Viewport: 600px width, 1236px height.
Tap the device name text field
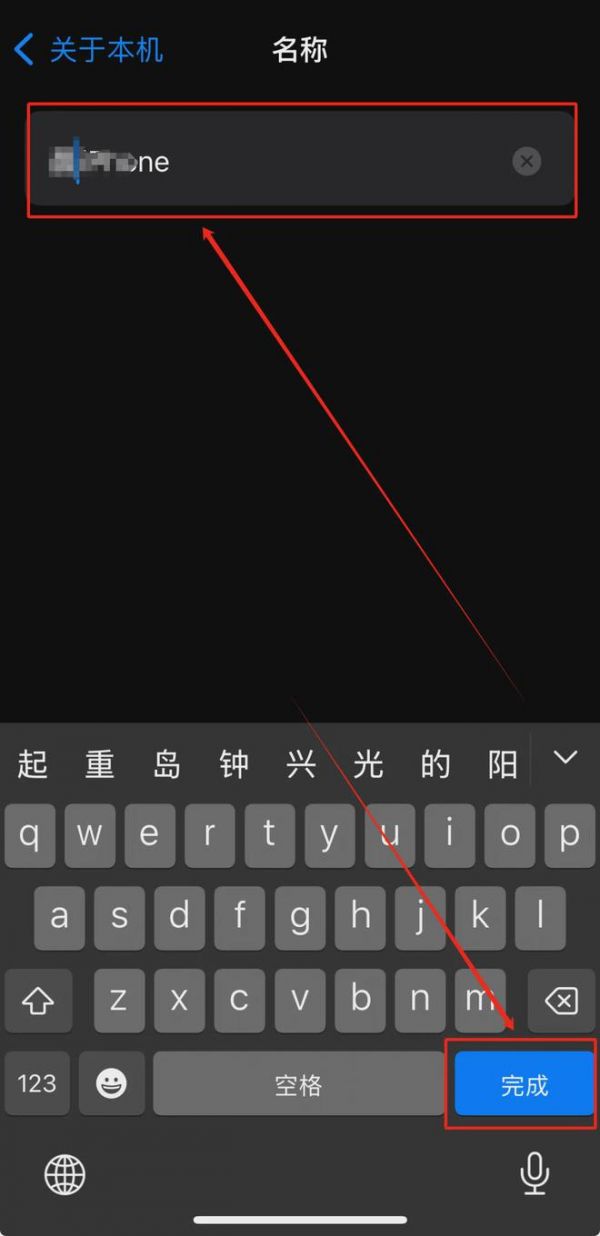[x=280, y=161]
